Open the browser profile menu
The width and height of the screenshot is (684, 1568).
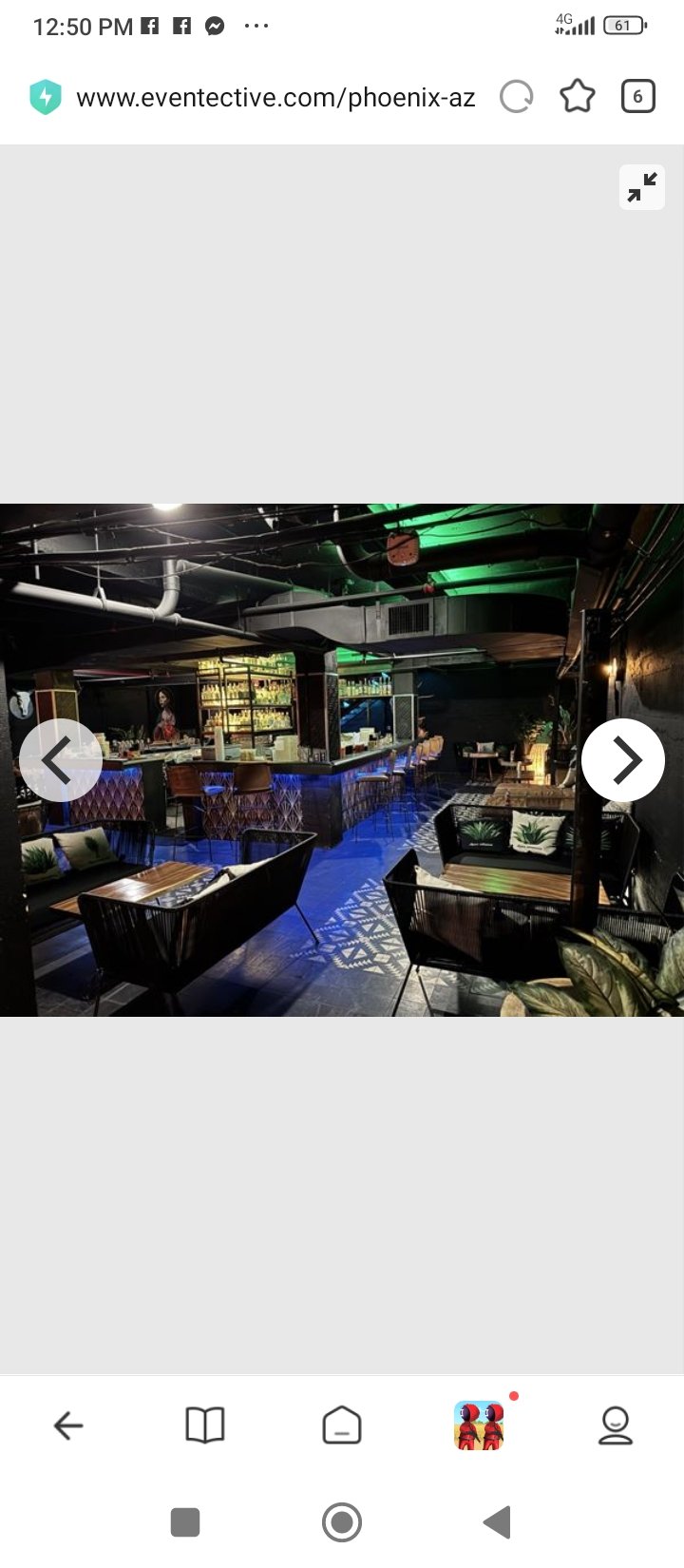coord(616,1425)
